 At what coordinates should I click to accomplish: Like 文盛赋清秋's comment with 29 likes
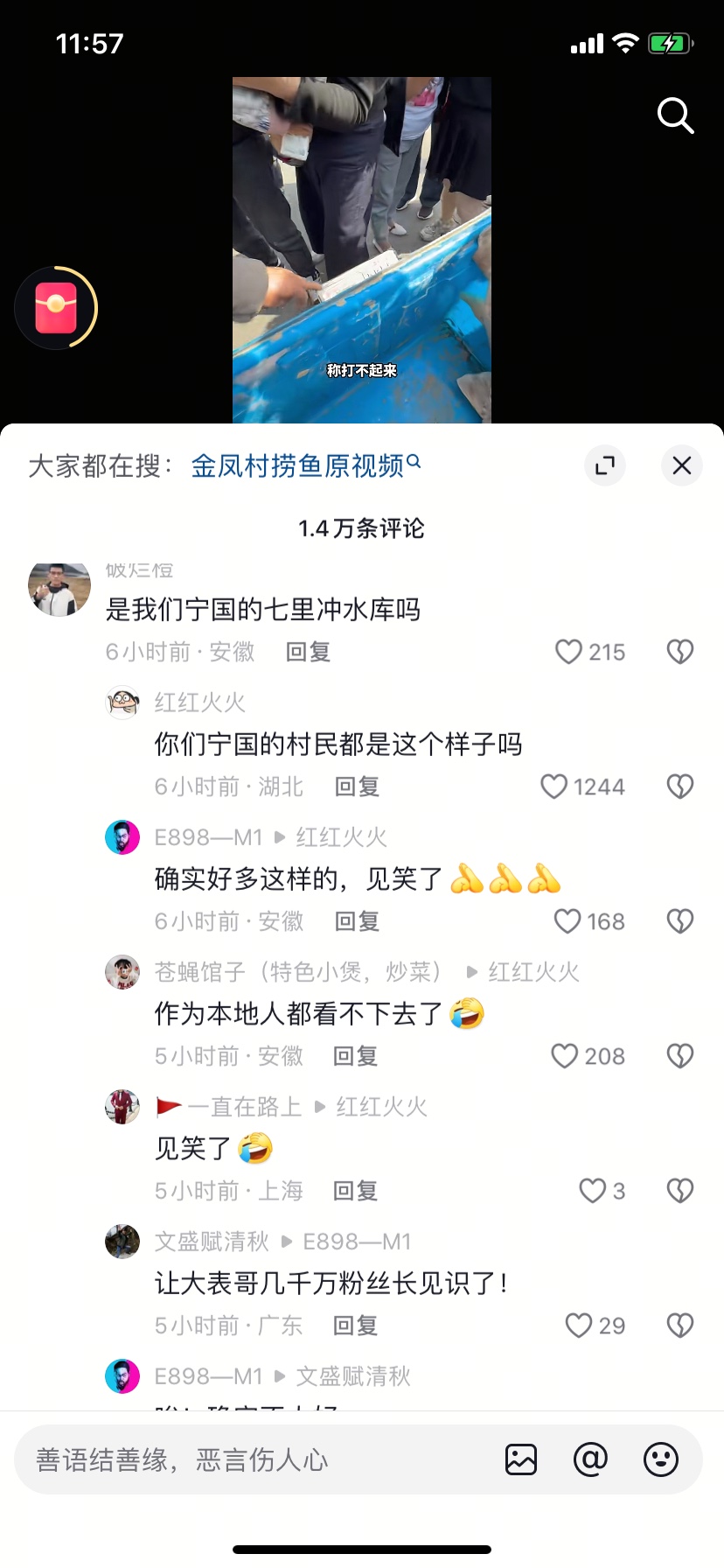(x=579, y=1326)
